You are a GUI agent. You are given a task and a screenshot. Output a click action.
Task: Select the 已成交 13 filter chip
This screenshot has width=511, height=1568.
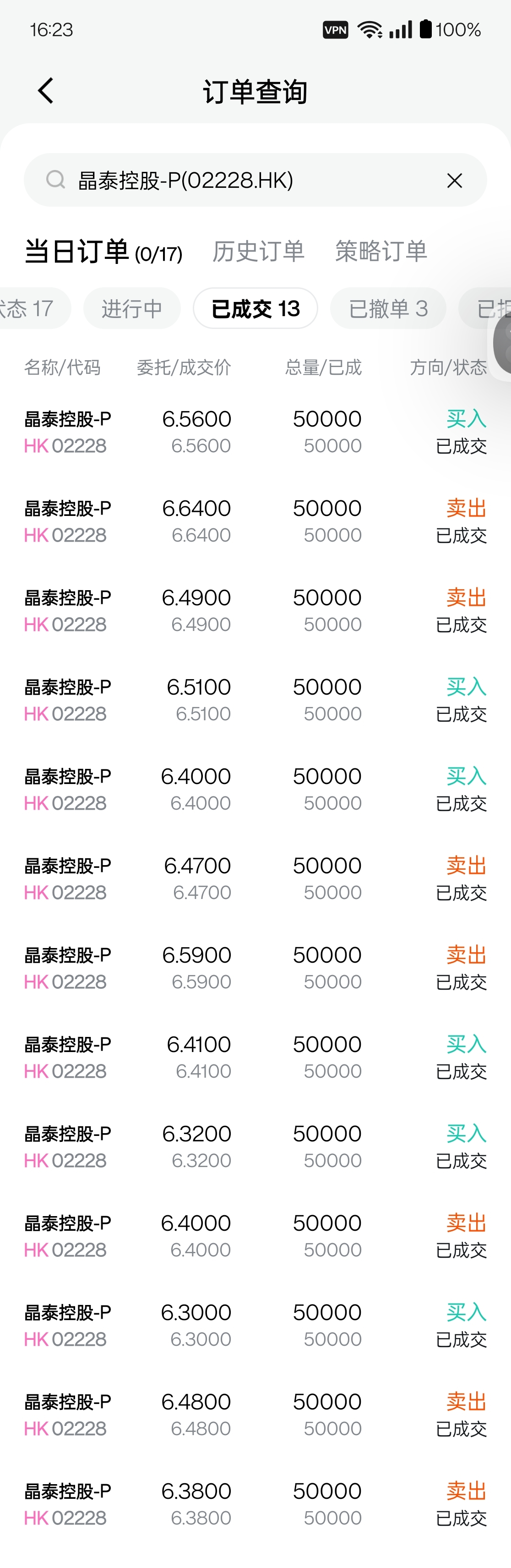[x=255, y=309]
